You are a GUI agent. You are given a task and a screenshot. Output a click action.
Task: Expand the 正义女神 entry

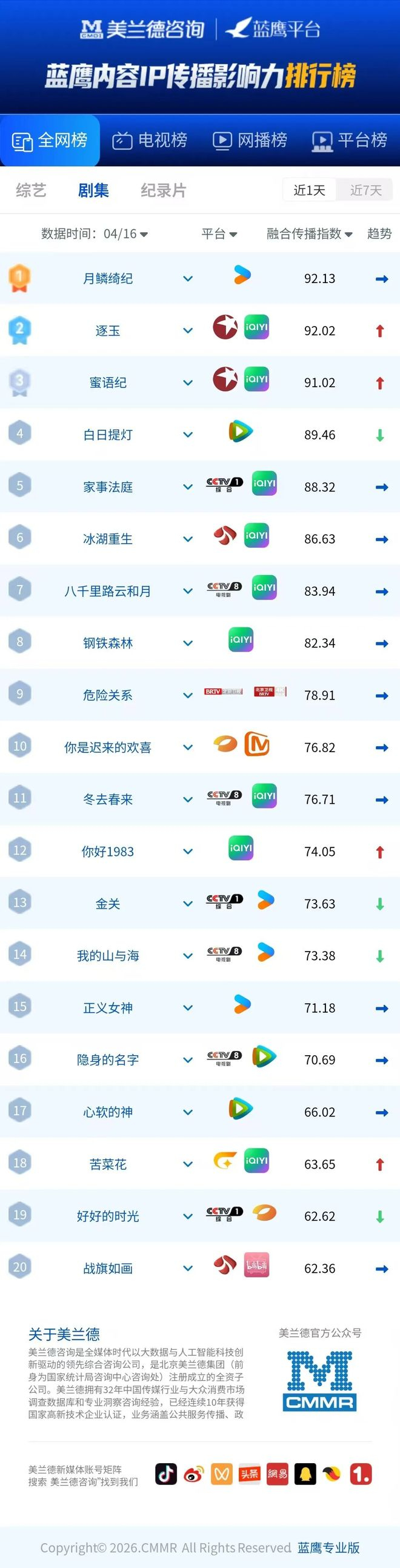(x=188, y=1008)
